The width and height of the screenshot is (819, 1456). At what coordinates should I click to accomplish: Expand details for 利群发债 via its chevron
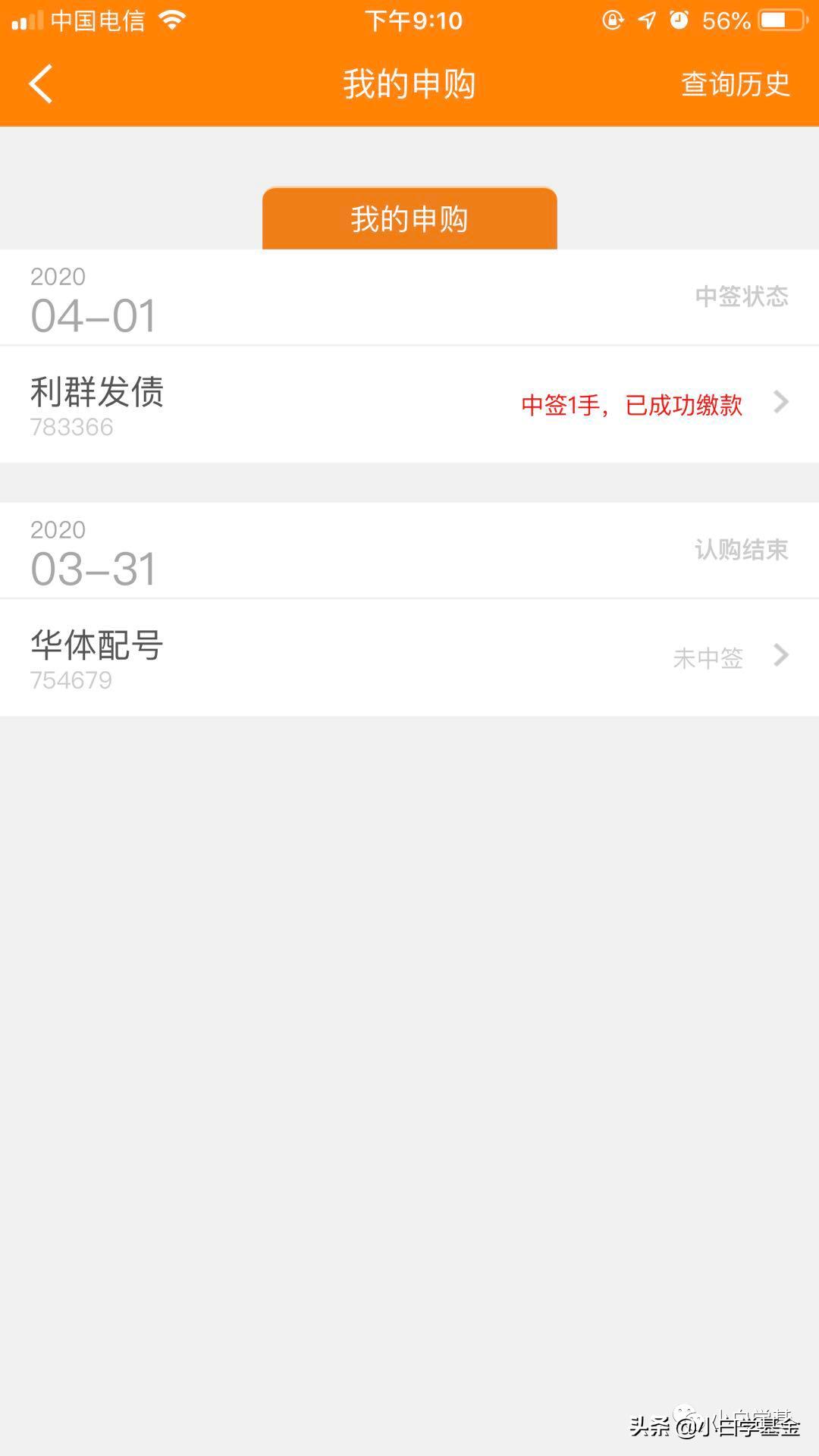pos(781,403)
